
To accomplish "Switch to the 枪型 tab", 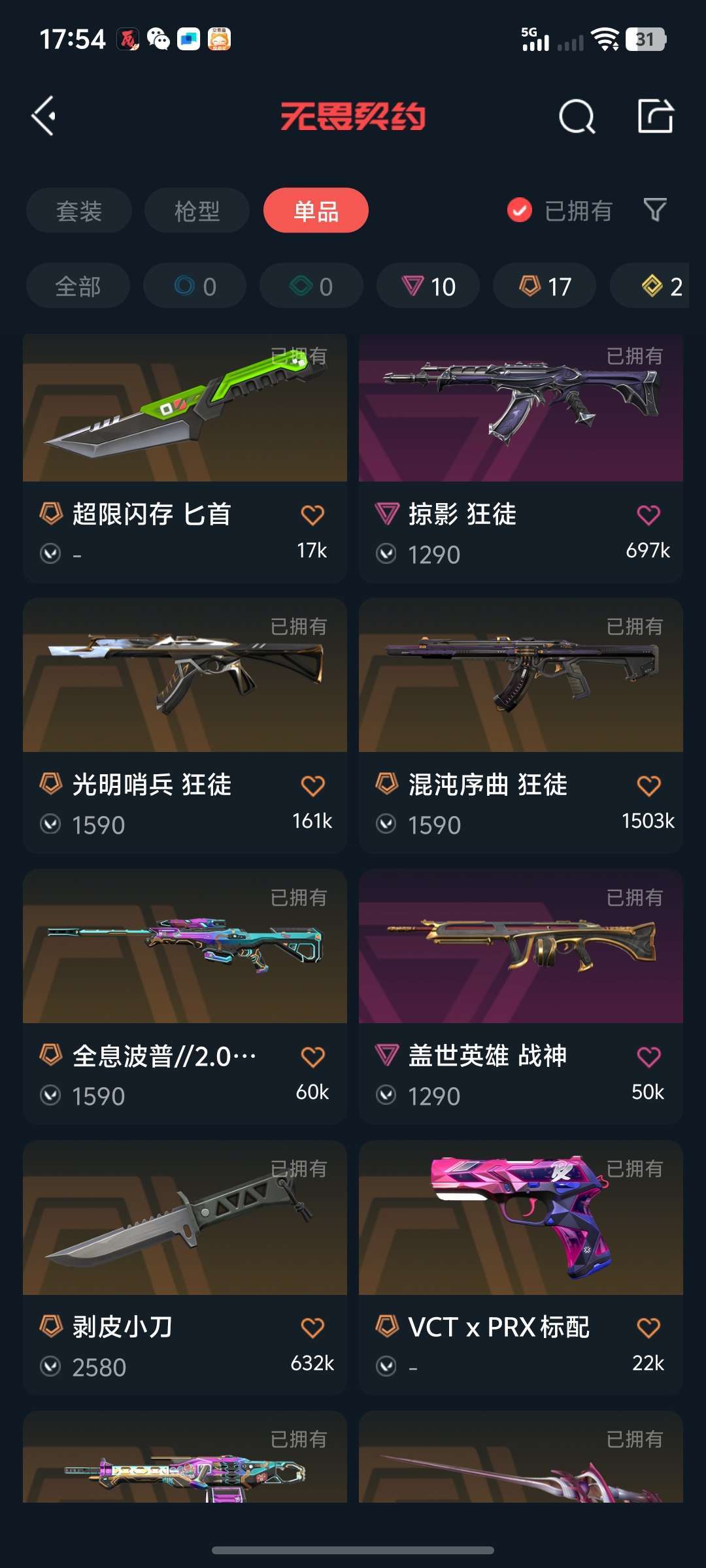I will coord(197,210).
